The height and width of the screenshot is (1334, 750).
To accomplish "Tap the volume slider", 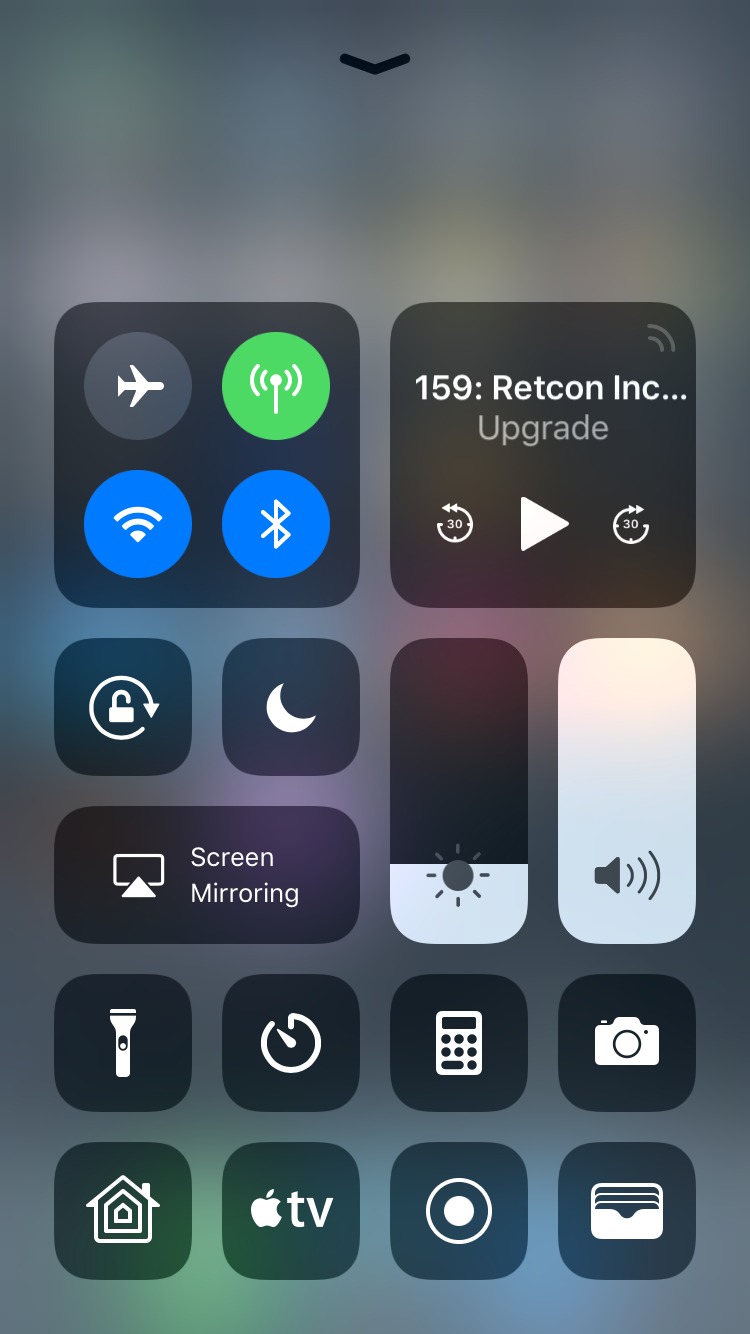I will (627, 791).
